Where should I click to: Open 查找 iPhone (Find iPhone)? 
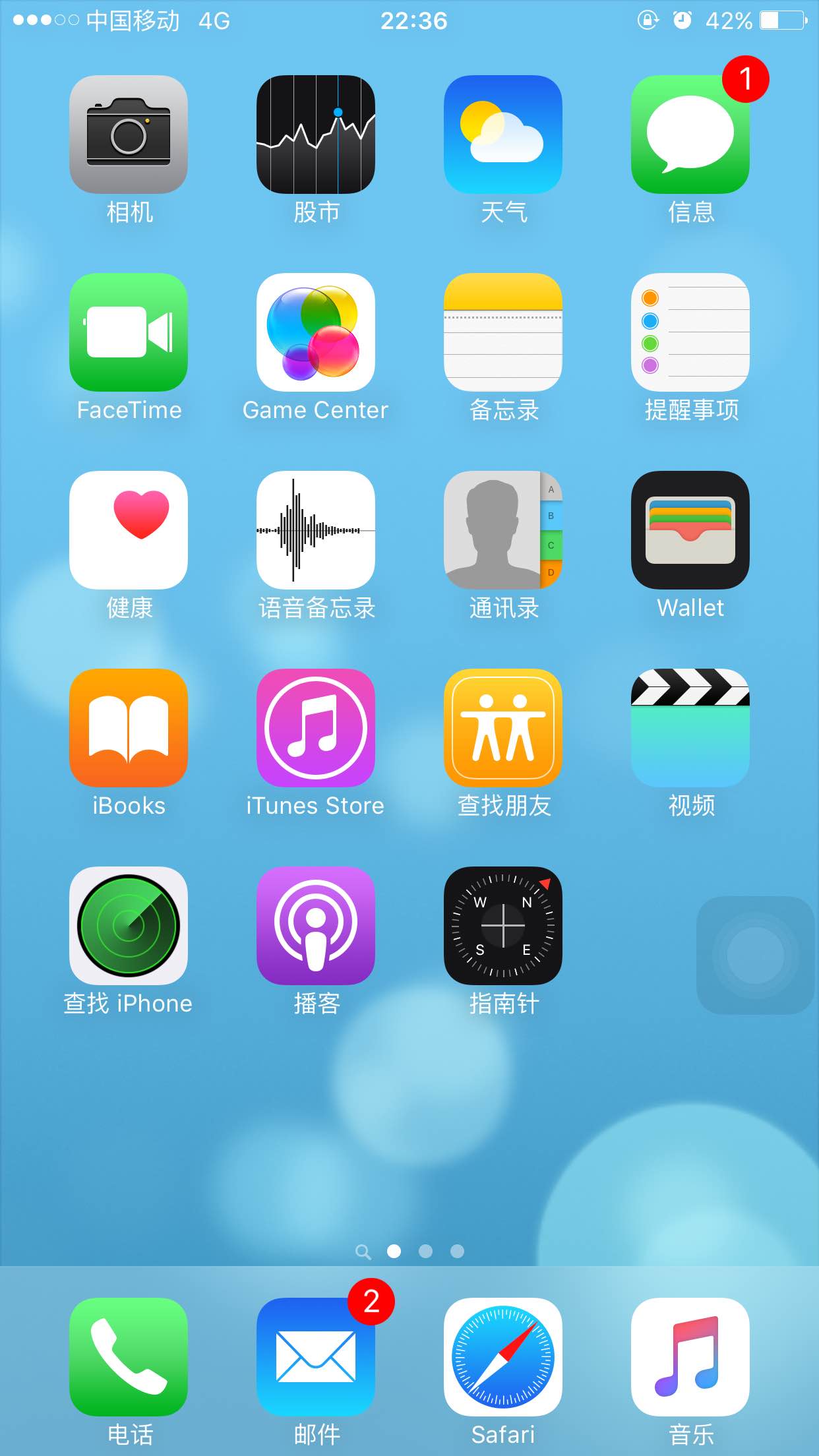(x=129, y=926)
